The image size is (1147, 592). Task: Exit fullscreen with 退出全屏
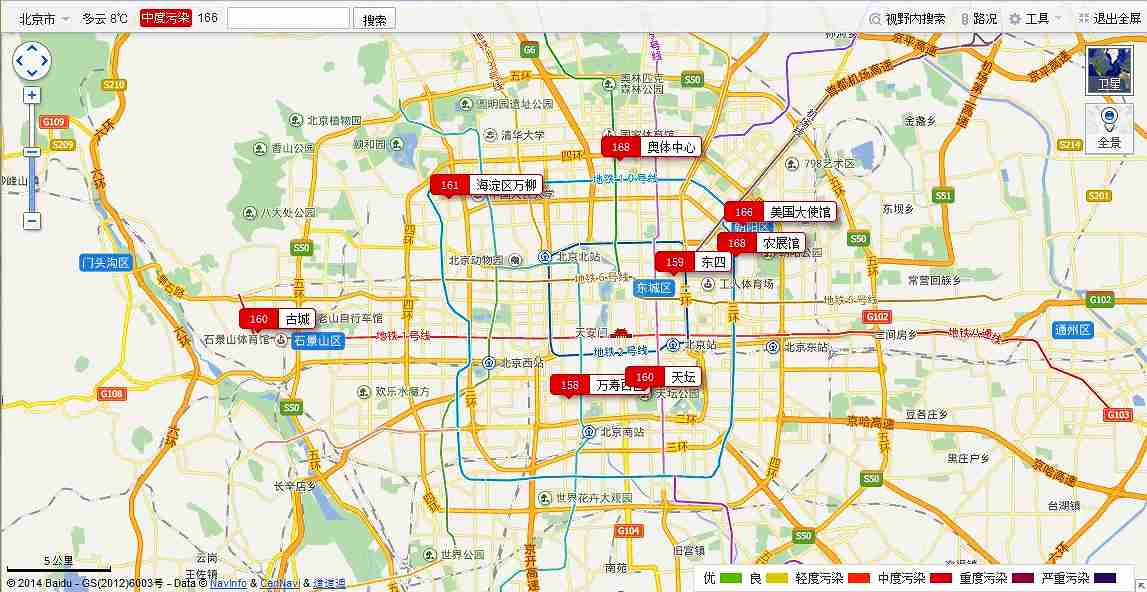pyautogui.click(x=1112, y=19)
